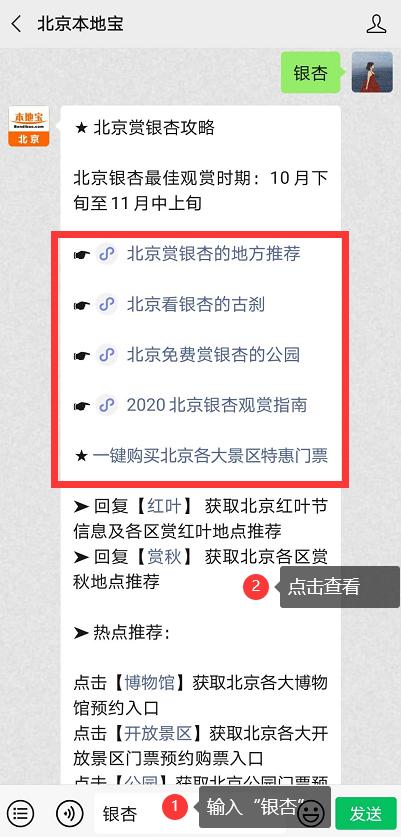Switch to voice input

pyautogui.click(x=69, y=814)
